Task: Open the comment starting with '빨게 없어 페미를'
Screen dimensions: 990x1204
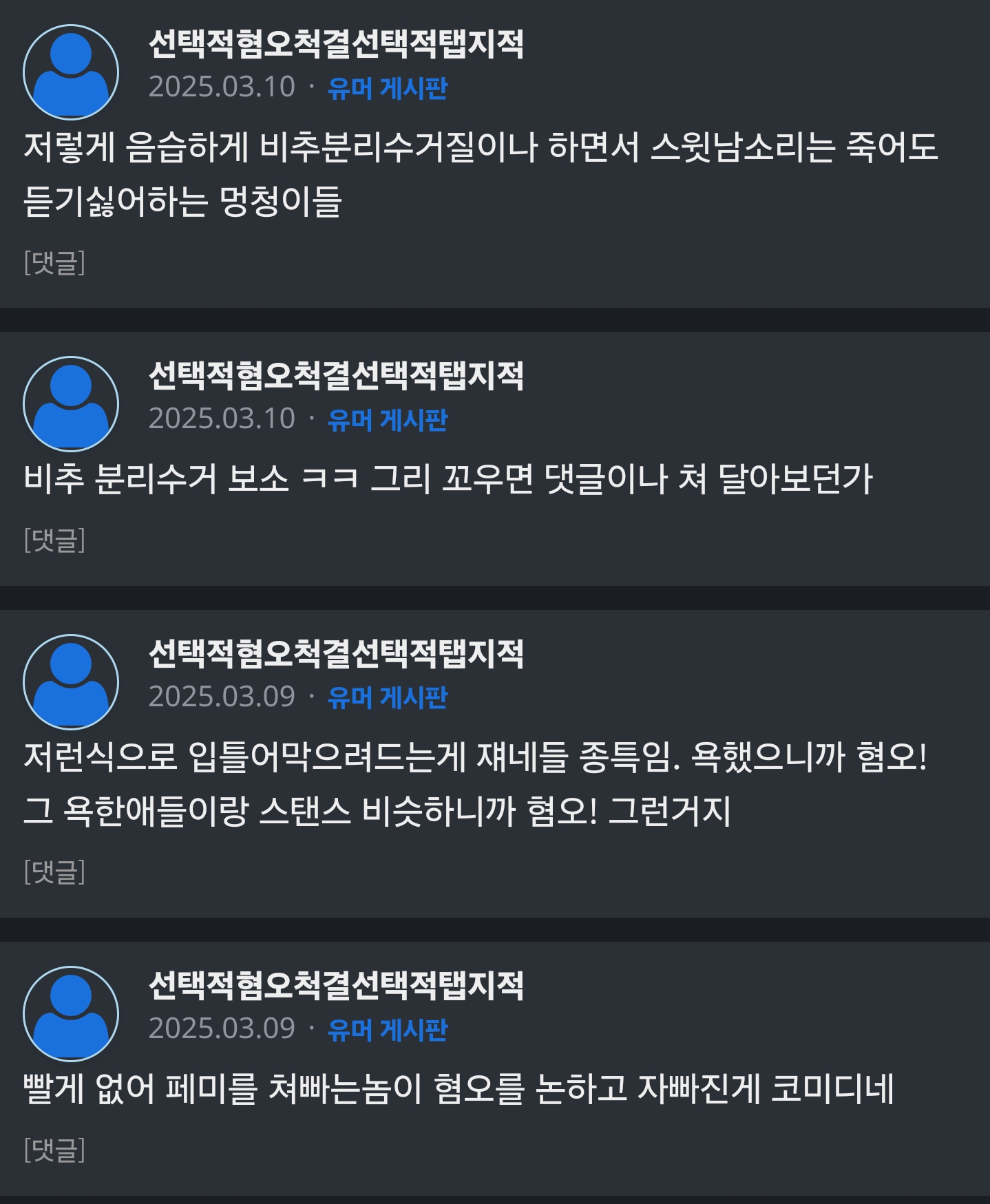Action: pyautogui.click(x=459, y=1088)
